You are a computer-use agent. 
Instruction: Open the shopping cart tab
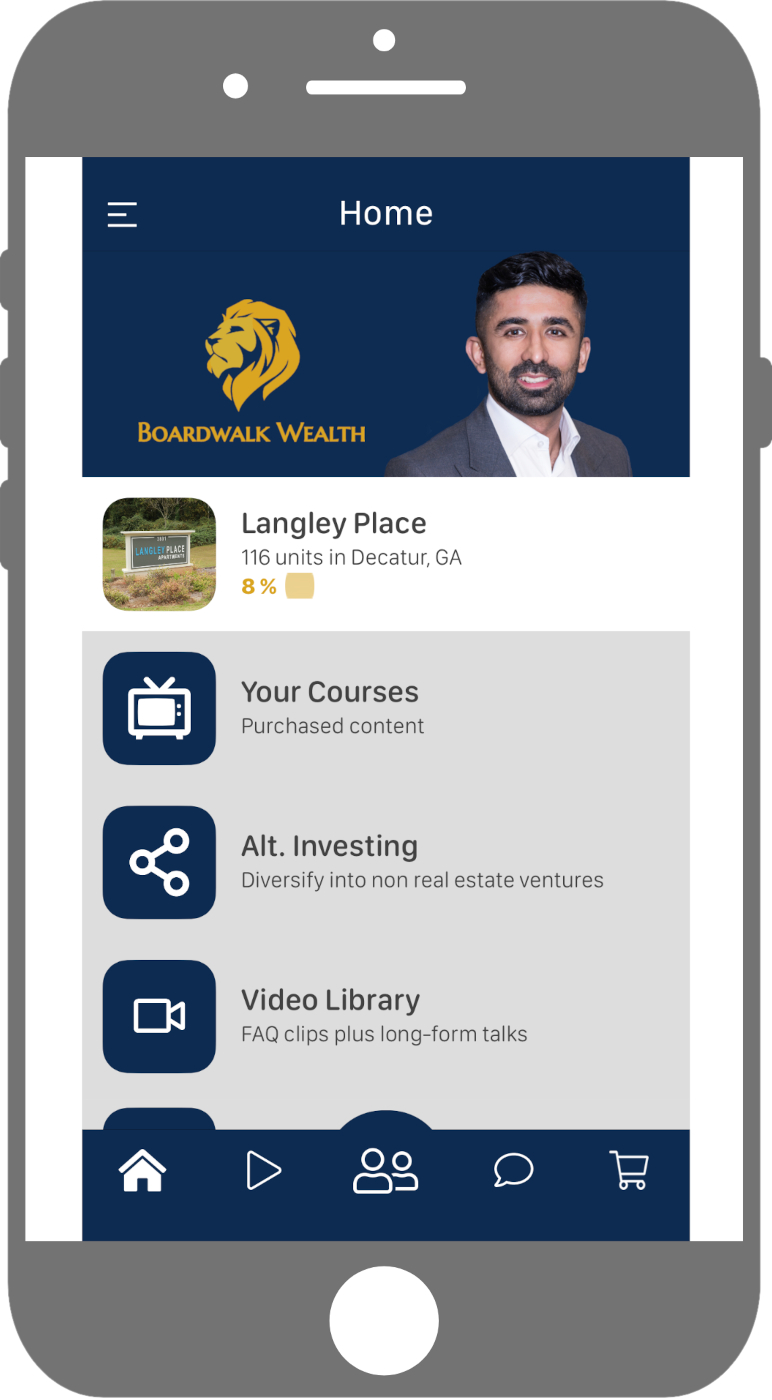pos(630,1170)
